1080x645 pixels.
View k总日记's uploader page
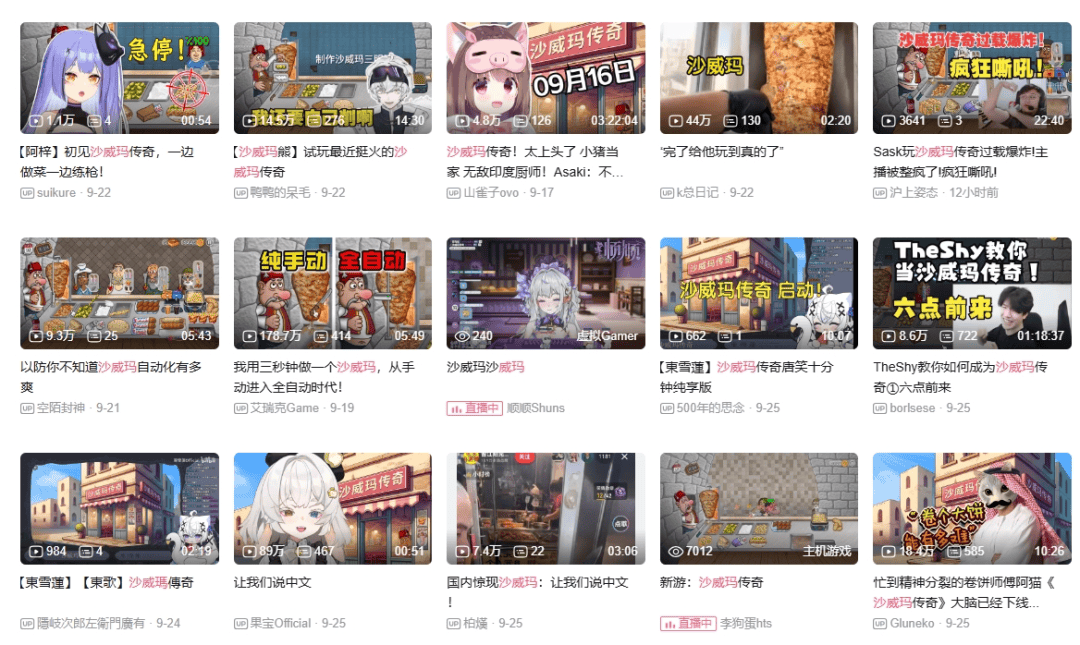[x=697, y=192]
